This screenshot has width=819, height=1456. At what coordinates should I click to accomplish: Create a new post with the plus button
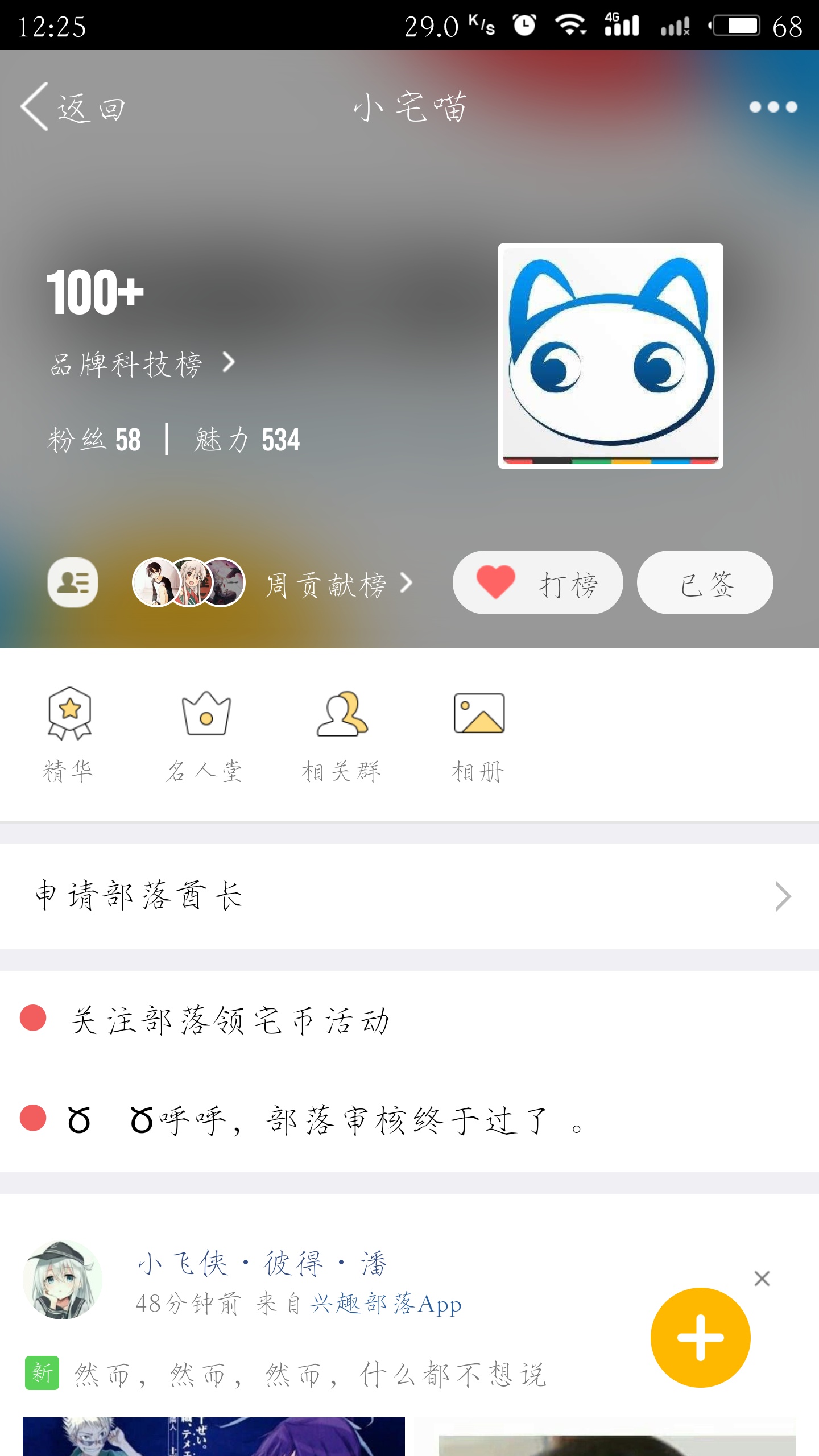click(700, 1338)
